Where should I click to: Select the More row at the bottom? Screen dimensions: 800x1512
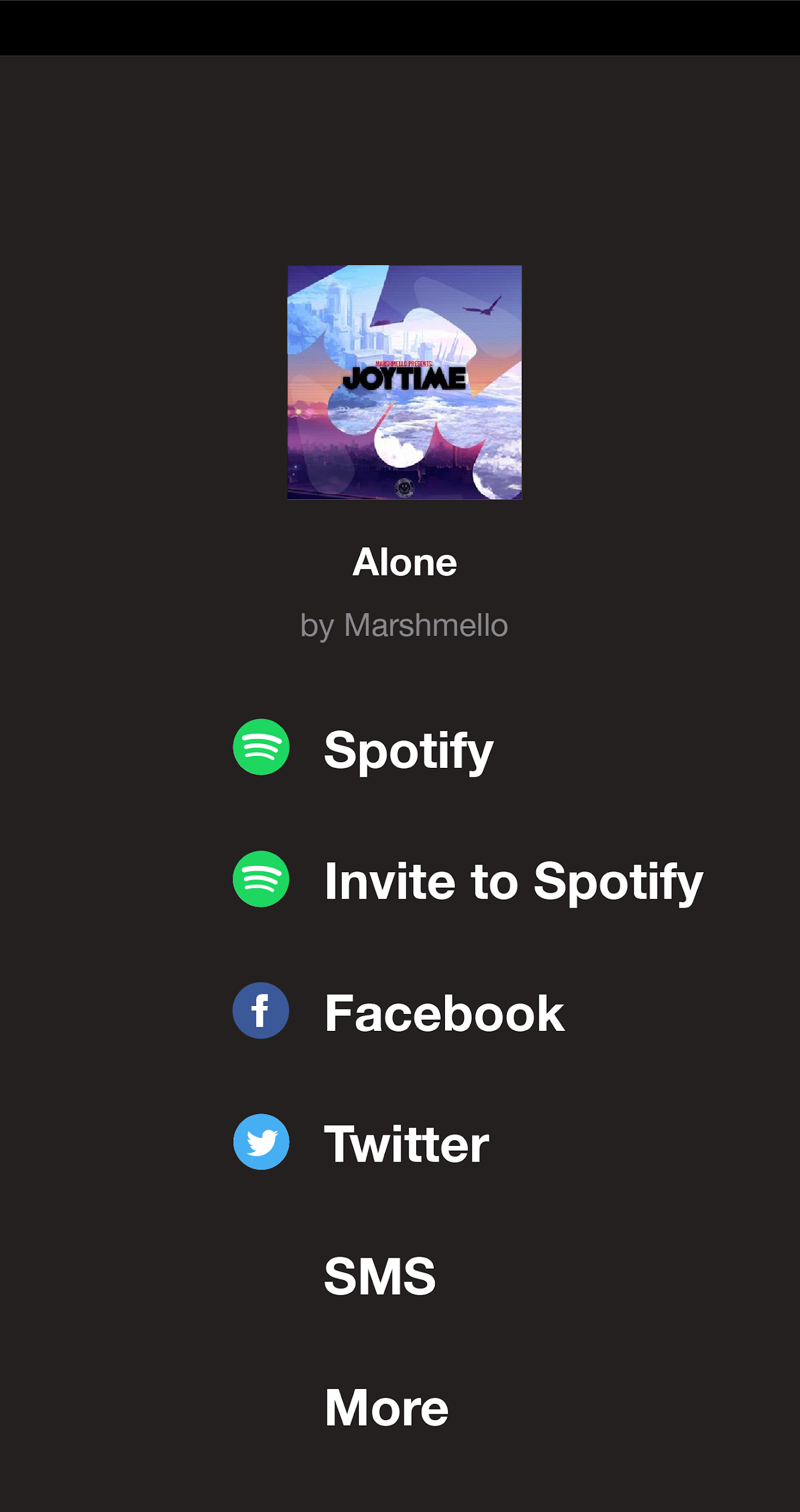click(385, 1406)
